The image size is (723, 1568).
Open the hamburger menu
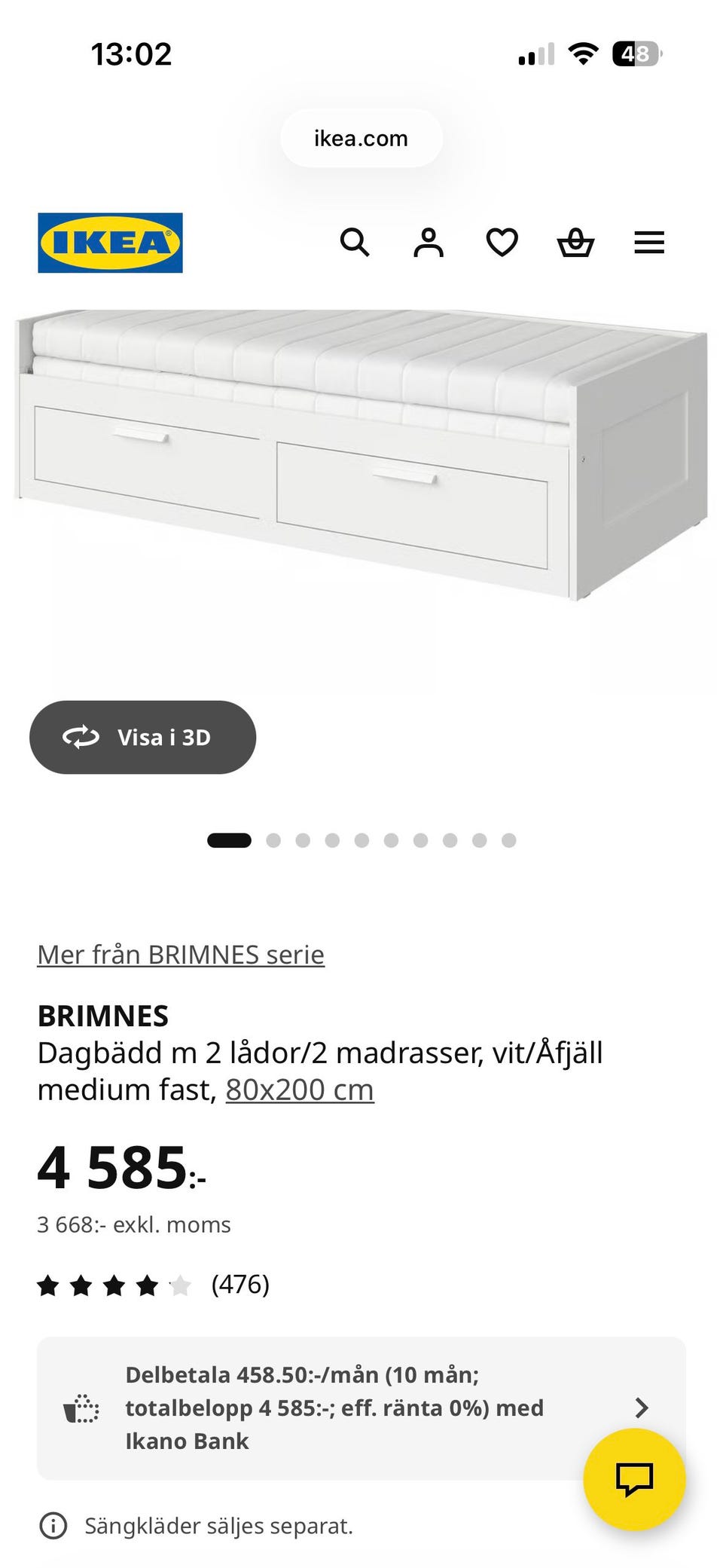pyautogui.click(x=649, y=243)
